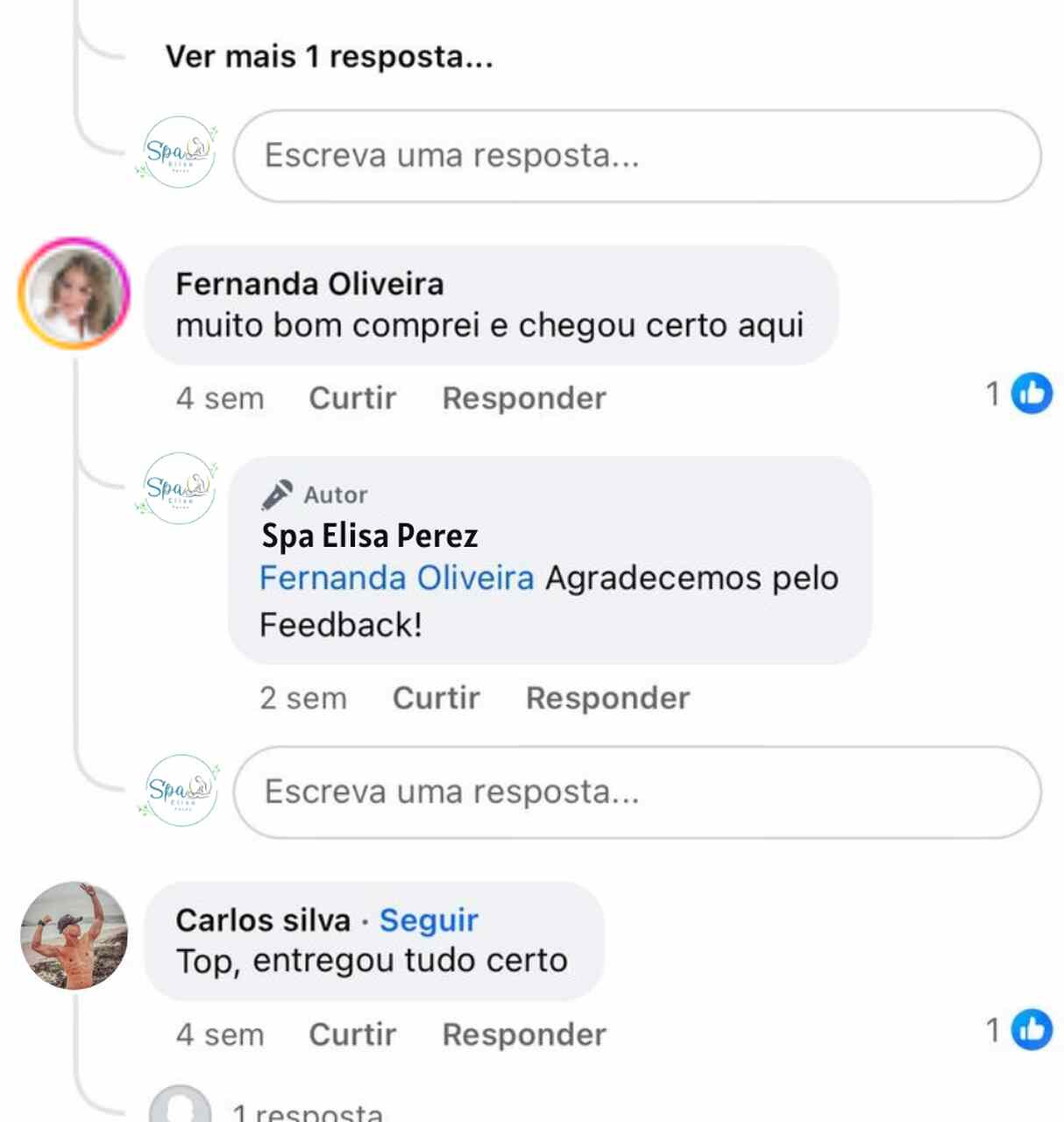Open Carlos silva's profile picture

click(x=74, y=935)
